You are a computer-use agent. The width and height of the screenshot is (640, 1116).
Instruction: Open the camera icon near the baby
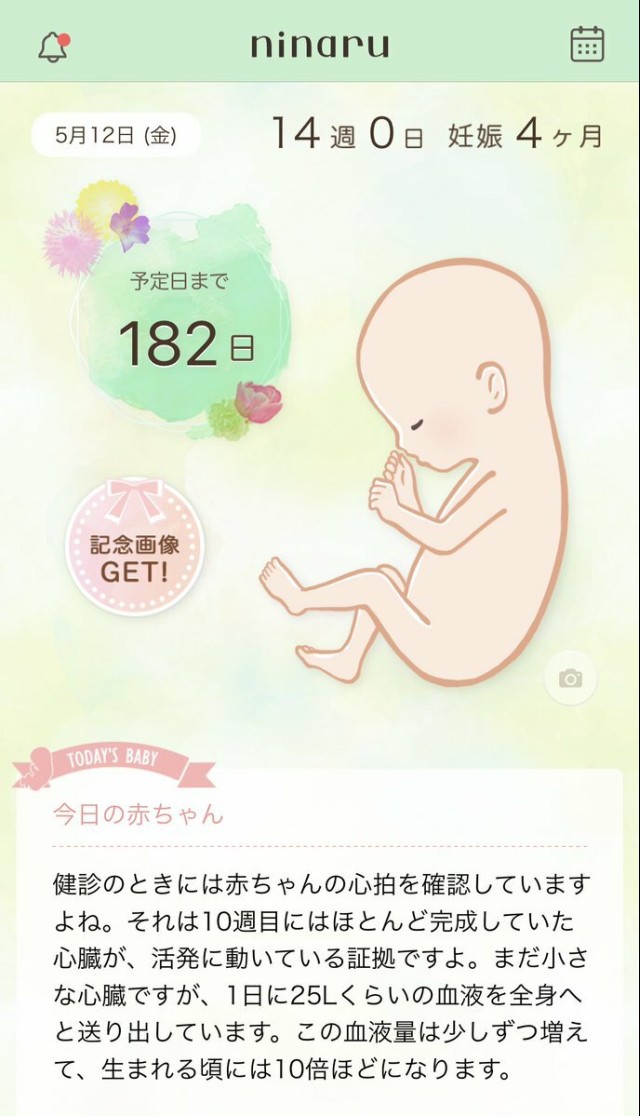click(570, 679)
